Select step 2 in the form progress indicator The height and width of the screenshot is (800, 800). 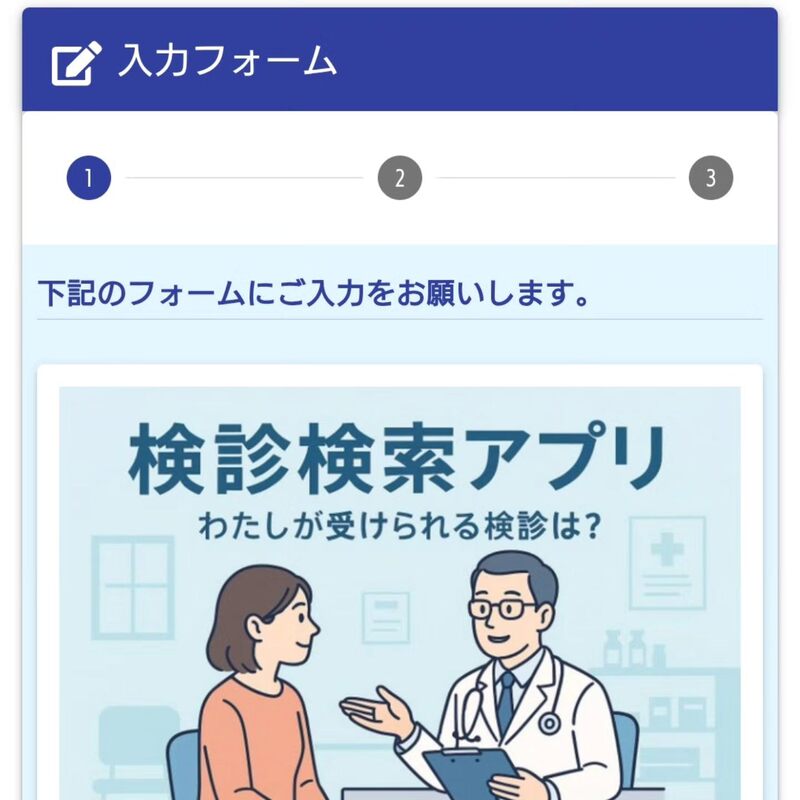pyautogui.click(x=400, y=179)
